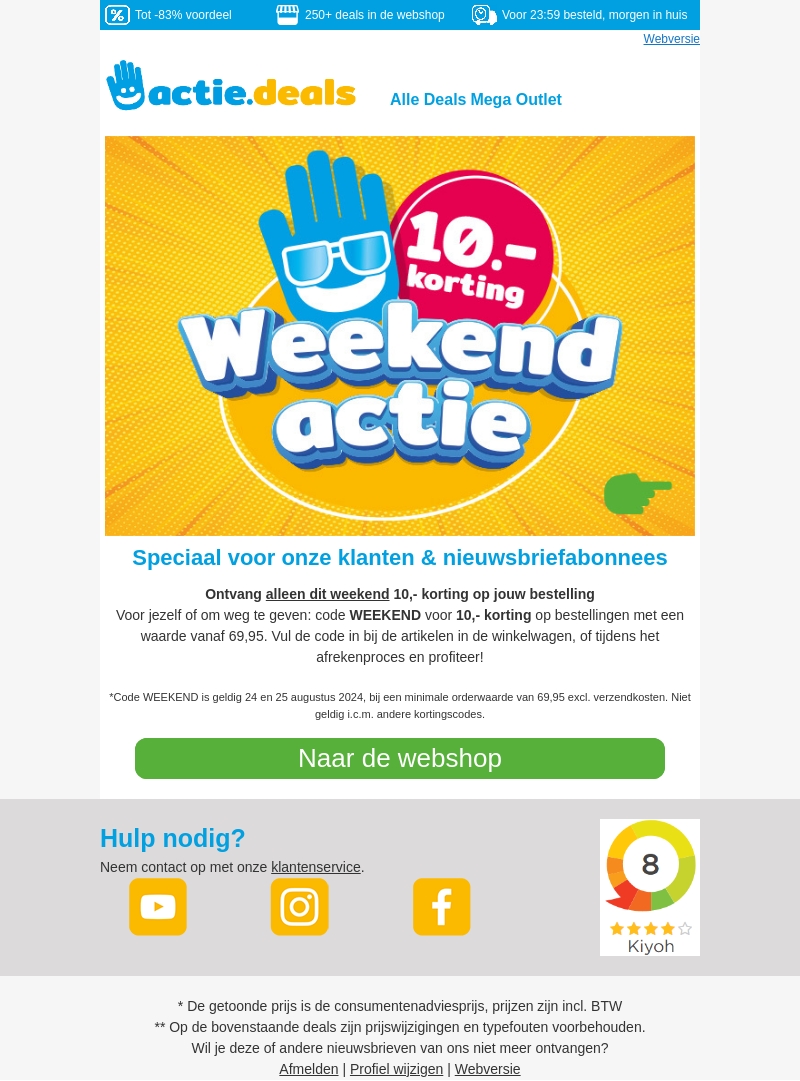800x1081 pixels.
Task: Open the Webversie link in the footer
Action: 487,1069
